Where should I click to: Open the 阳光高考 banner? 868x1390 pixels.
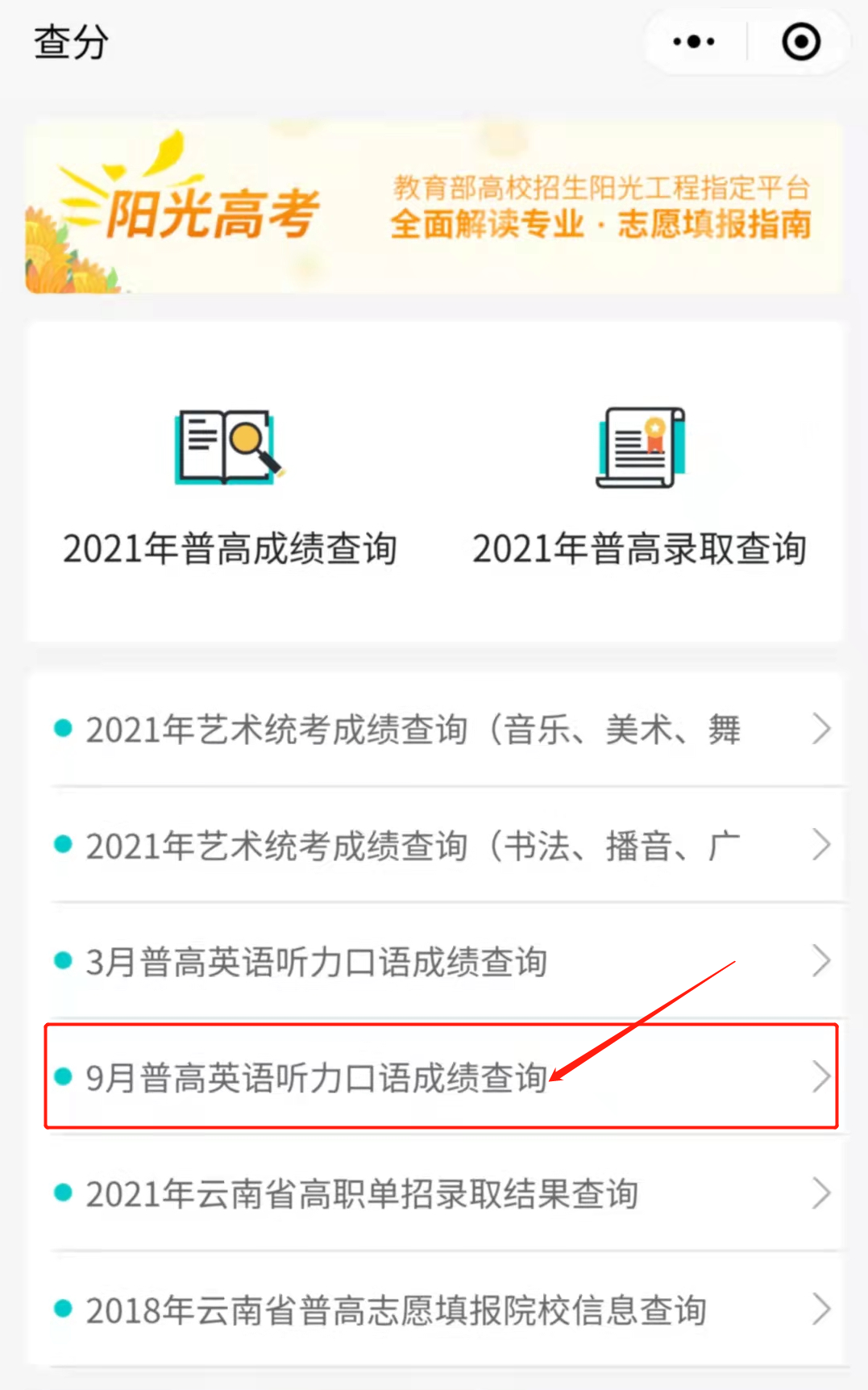434,207
